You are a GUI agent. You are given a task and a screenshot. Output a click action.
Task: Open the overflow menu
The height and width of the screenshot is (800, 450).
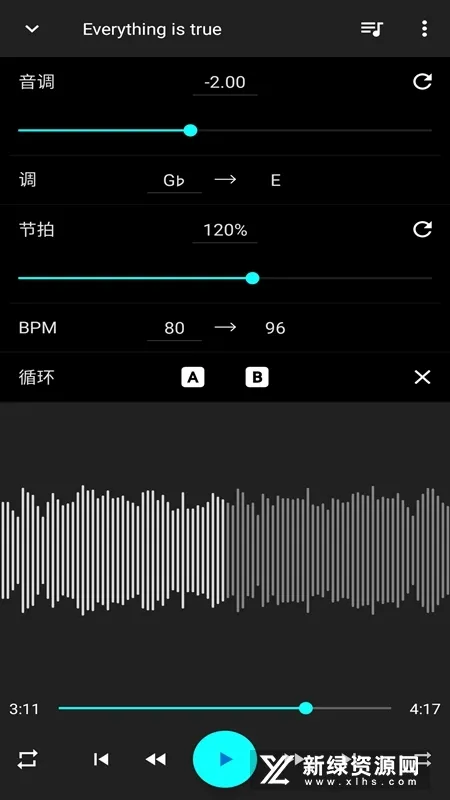[x=424, y=29]
